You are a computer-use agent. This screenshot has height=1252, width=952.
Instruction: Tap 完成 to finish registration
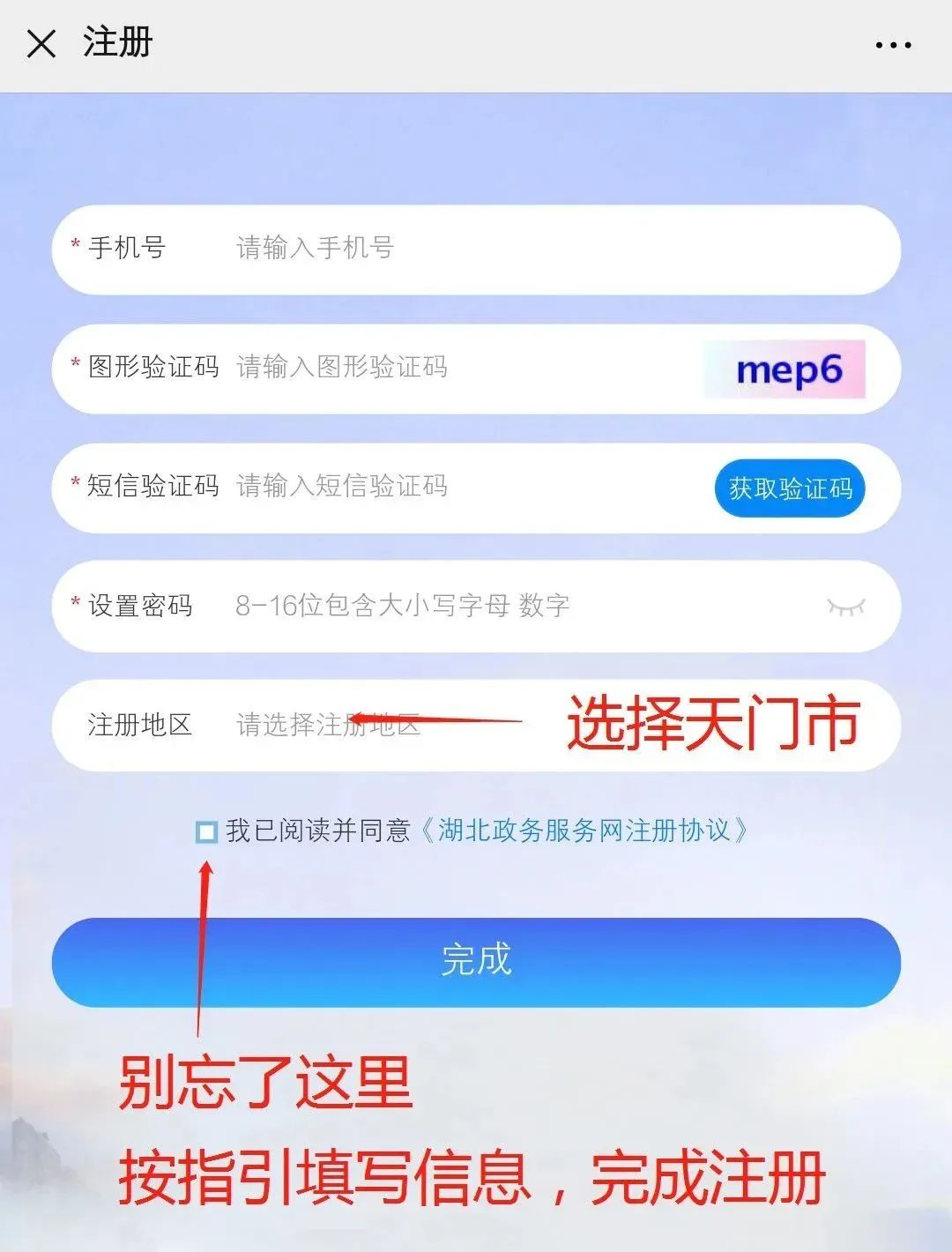(x=476, y=961)
